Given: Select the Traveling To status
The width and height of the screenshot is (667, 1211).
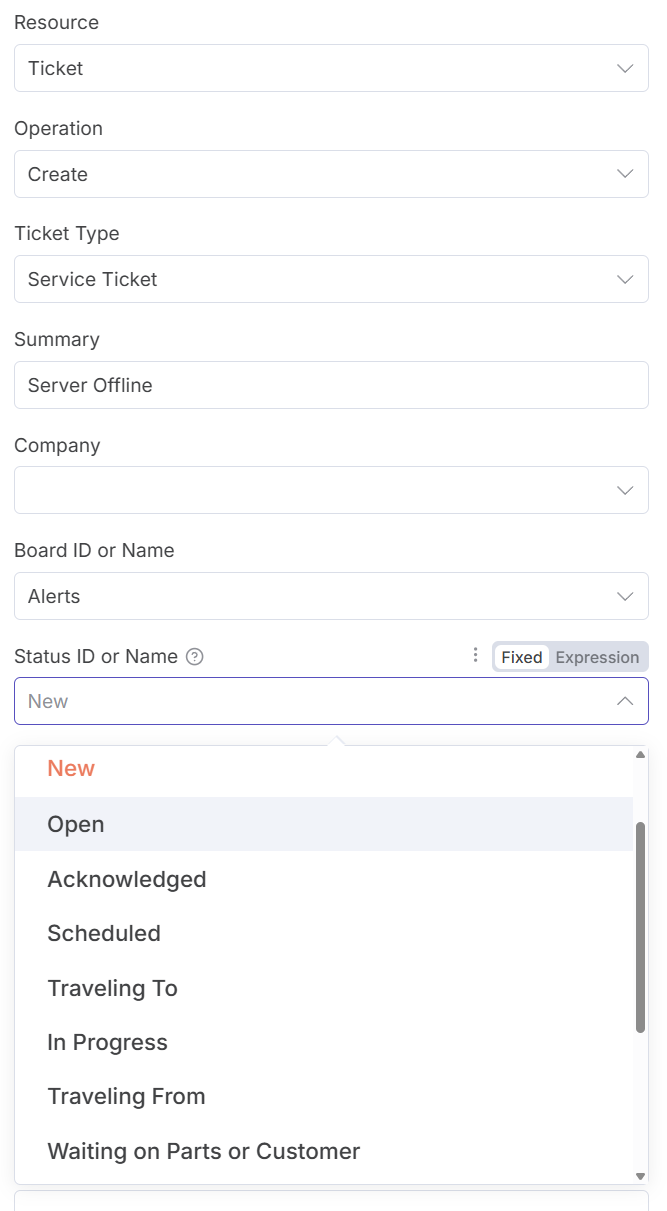Looking at the screenshot, I should pyautogui.click(x=112, y=988).
